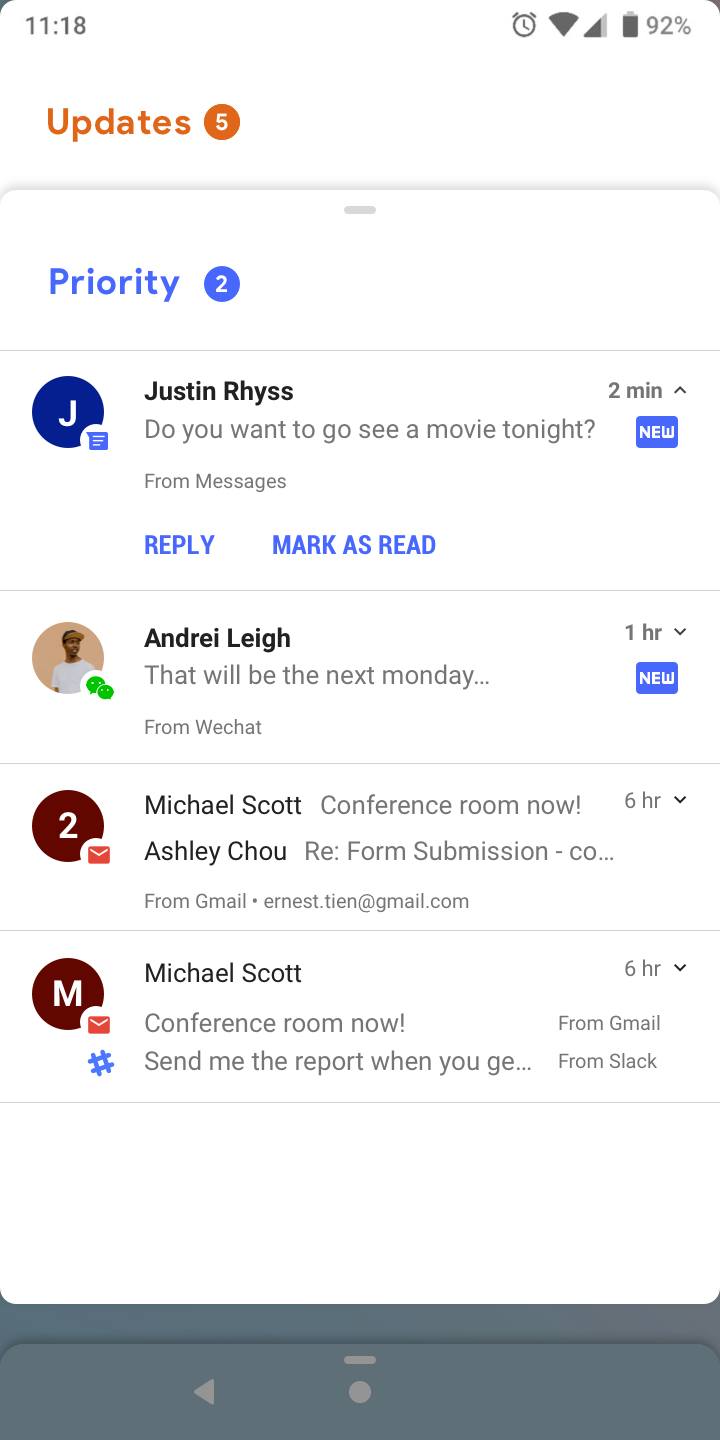
Task: Expand Michael Scott's Gmail and Slack notification
Action: pos(680,968)
